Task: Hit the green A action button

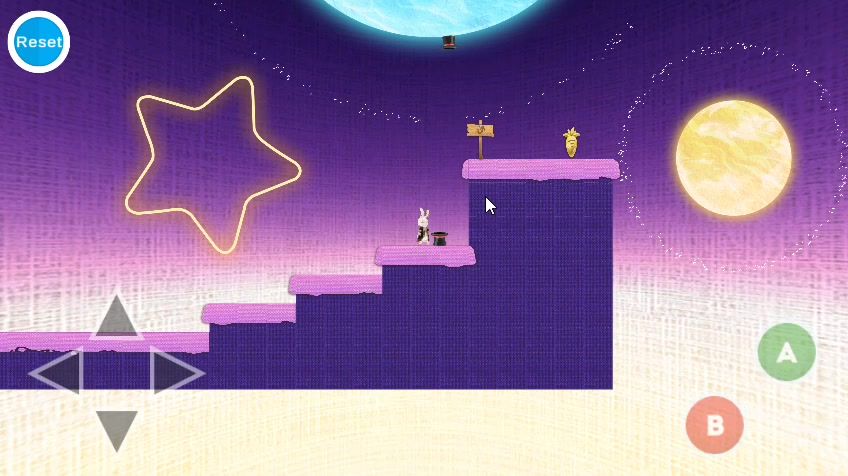Action: 786,352
